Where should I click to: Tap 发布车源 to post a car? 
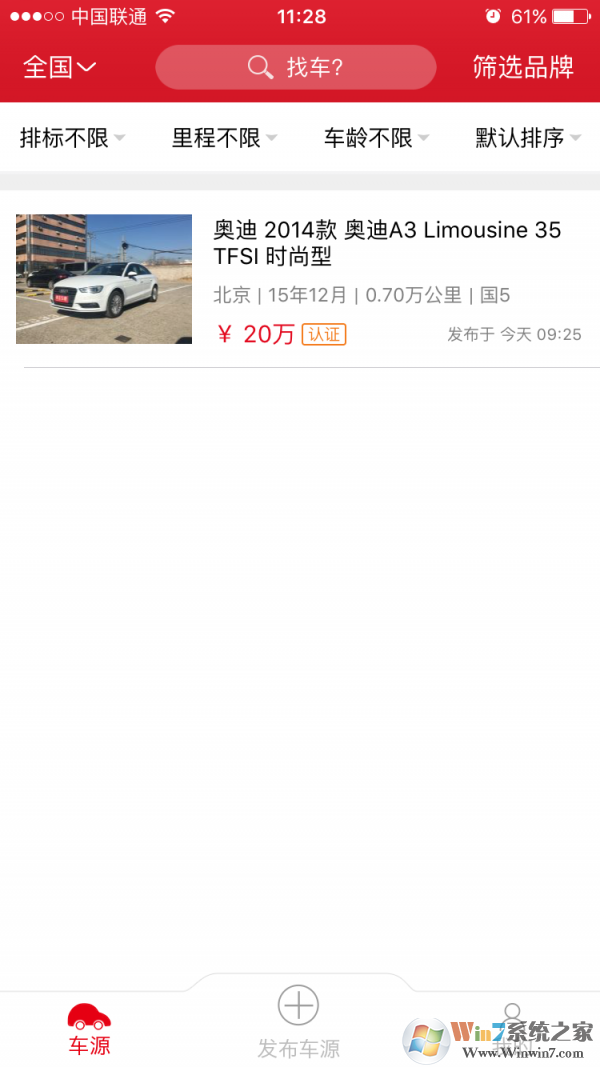tap(298, 1022)
